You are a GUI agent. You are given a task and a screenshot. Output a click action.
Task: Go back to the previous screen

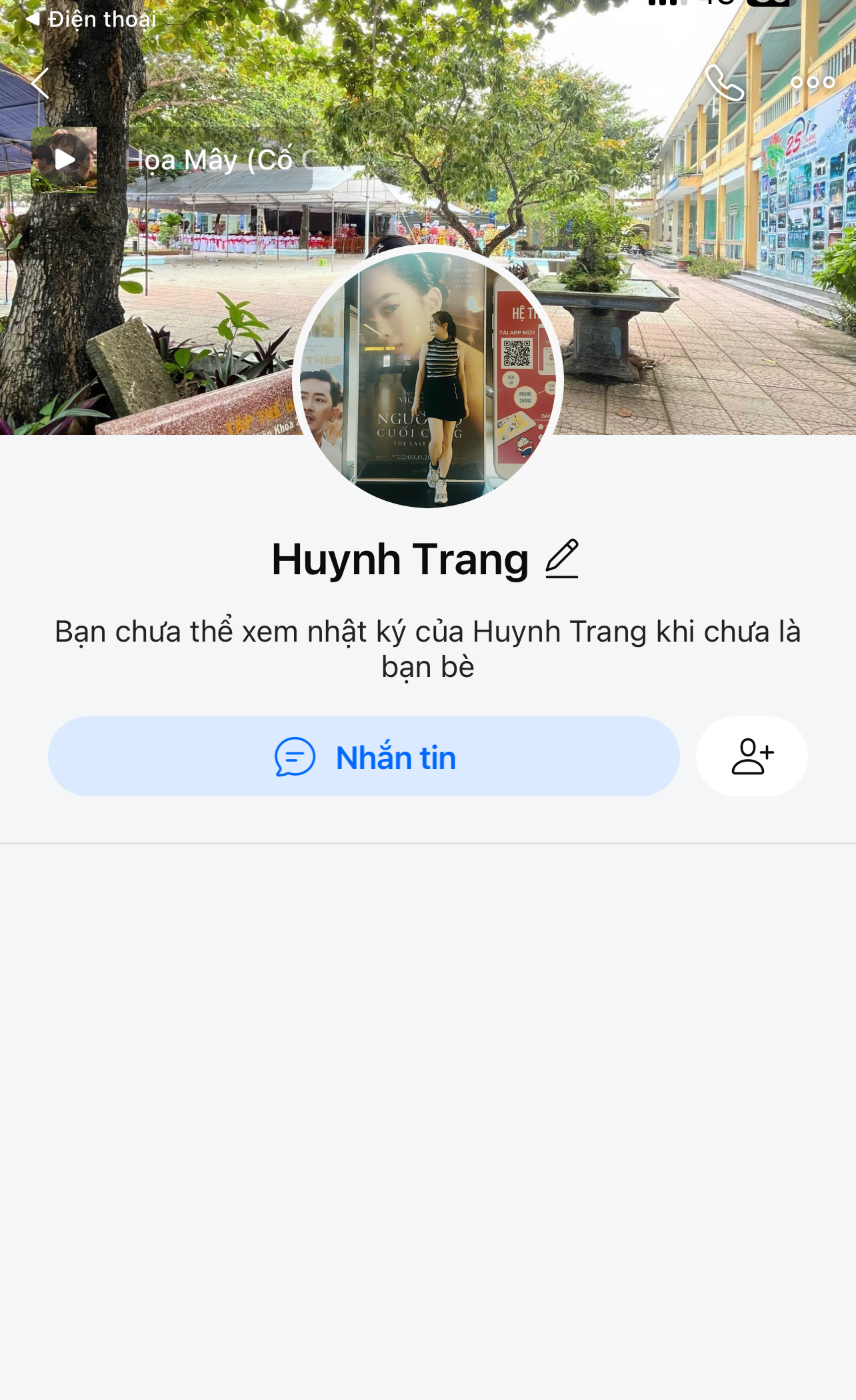[40, 83]
